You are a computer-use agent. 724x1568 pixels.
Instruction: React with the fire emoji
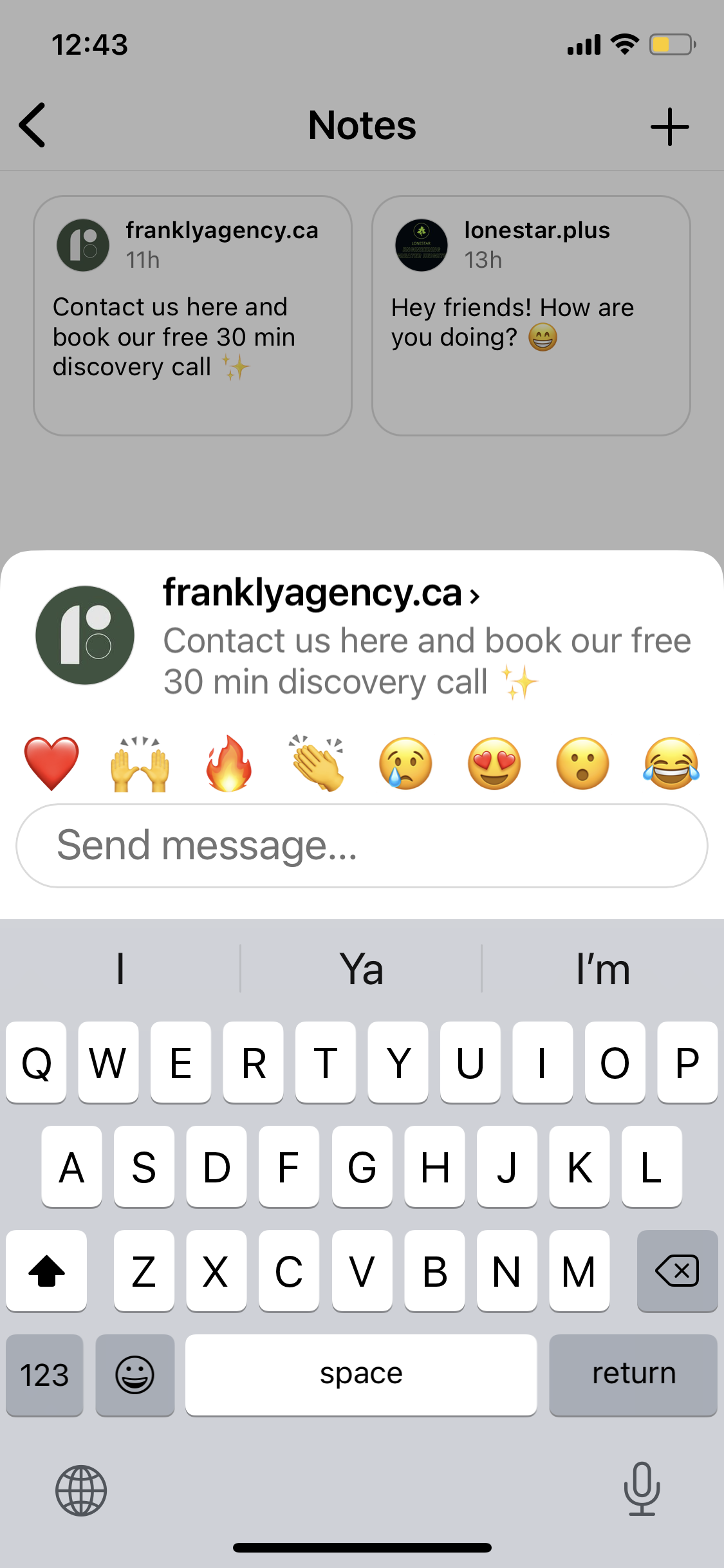(x=228, y=763)
